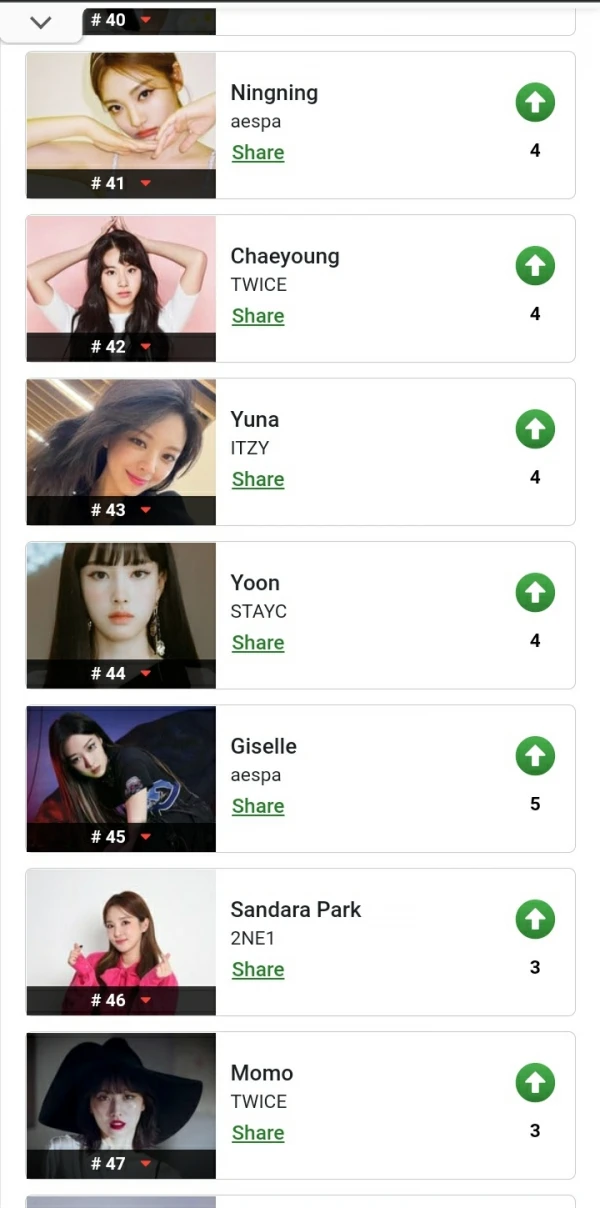Share Chaeyoung's ranking entry

pos(258,316)
